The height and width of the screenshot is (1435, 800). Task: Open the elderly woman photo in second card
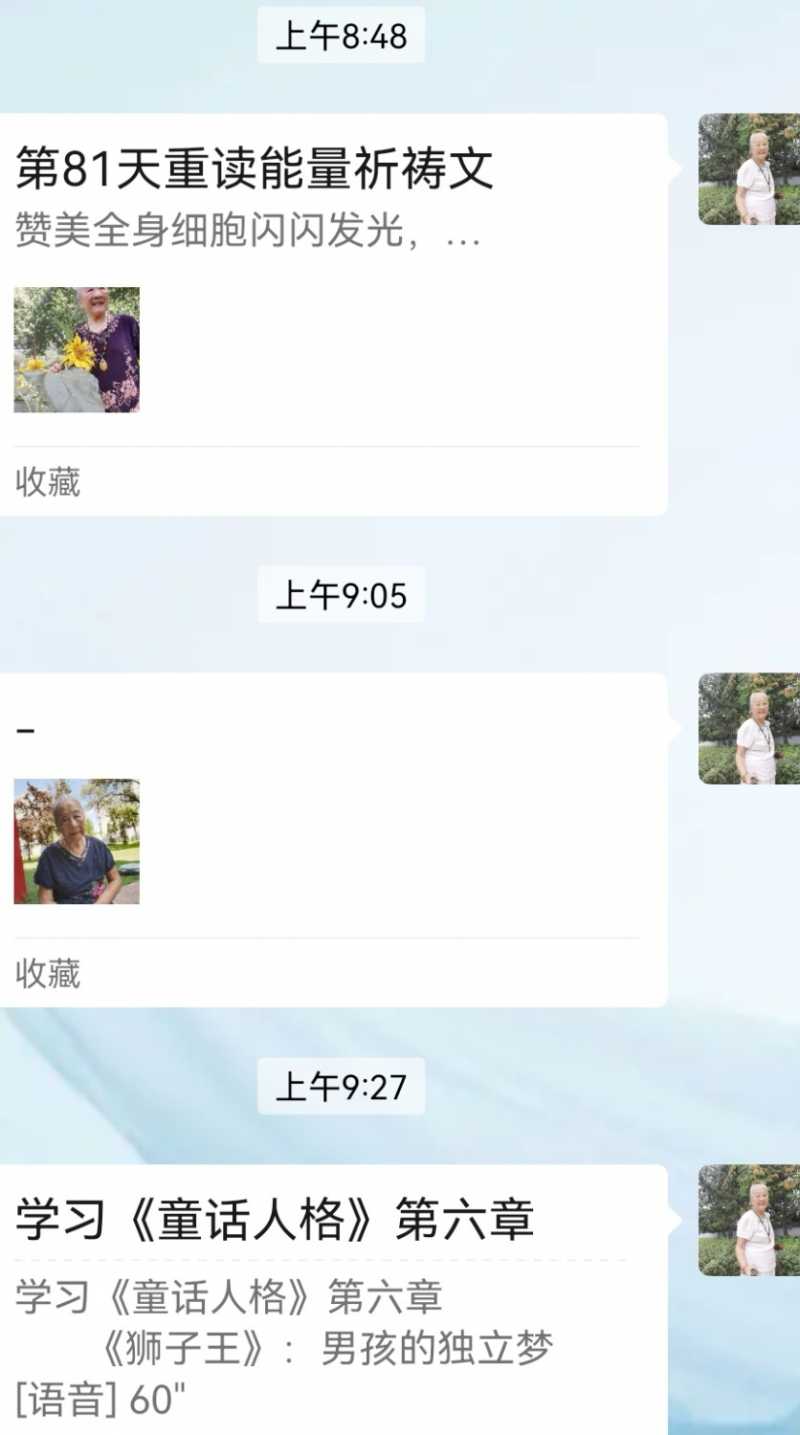point(76,841)
